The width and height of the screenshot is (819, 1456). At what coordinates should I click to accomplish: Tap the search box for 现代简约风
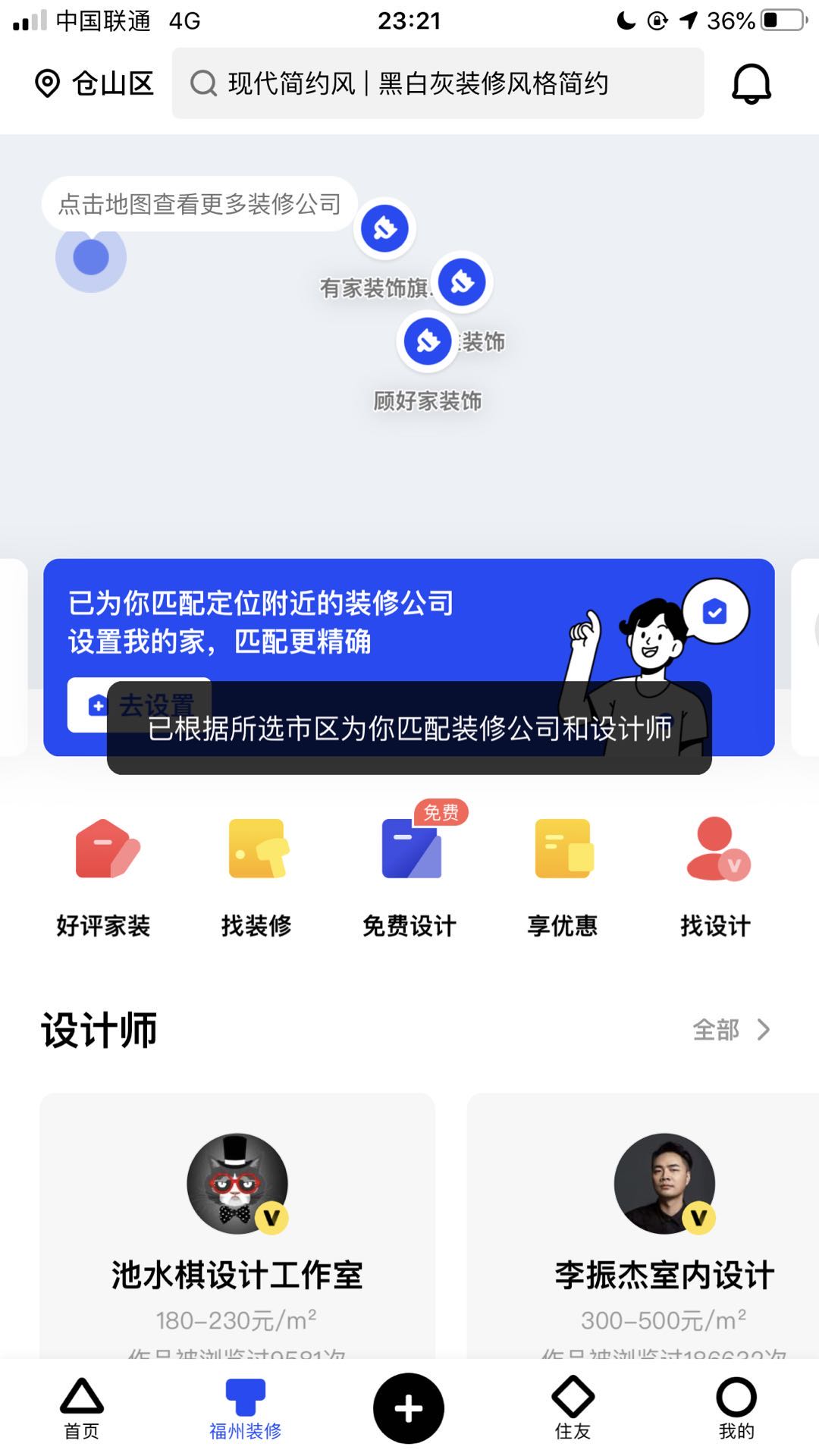[x=438, y=83]
